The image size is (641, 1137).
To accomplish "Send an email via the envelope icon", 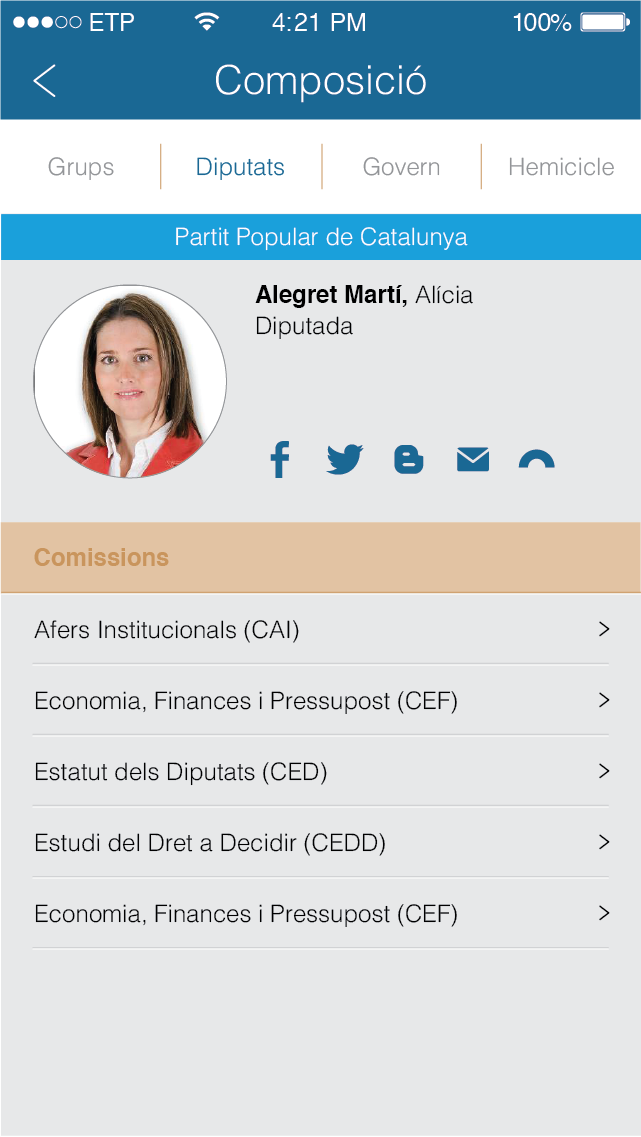I will [473, 460].
